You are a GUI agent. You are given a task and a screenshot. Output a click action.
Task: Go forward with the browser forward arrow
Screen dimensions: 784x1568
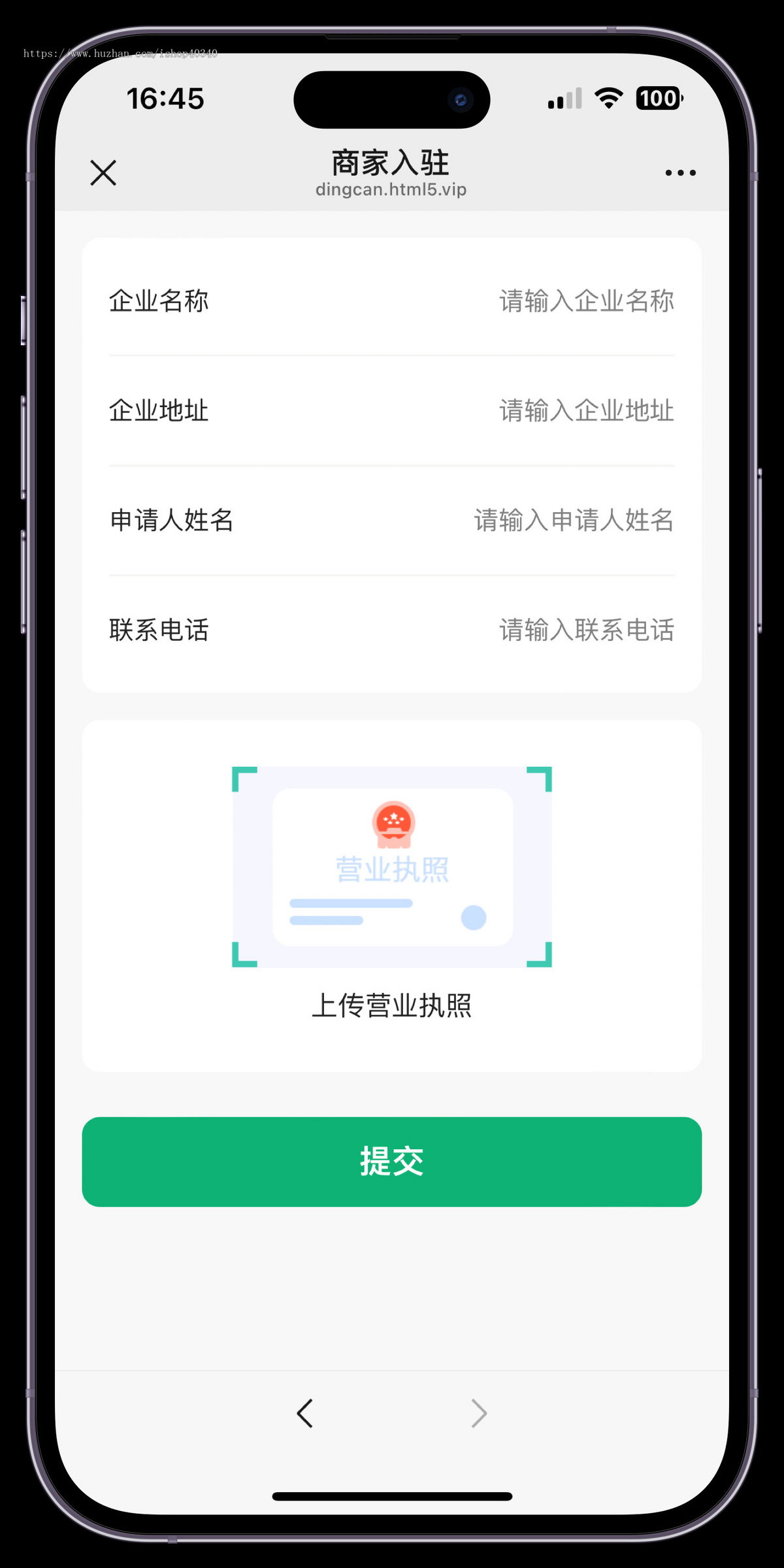(x=479, y=1413)
